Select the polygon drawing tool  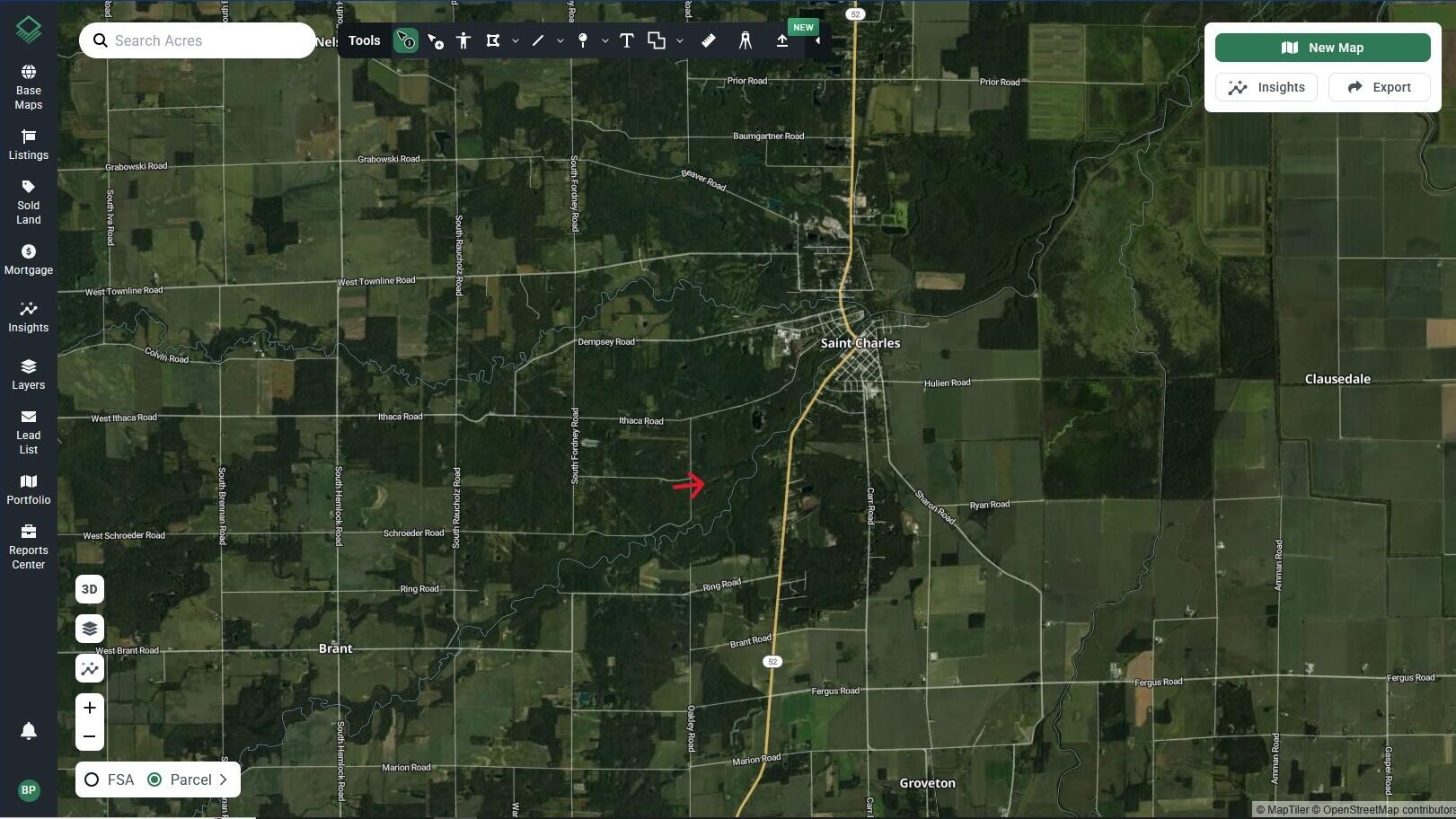(493, 40)
